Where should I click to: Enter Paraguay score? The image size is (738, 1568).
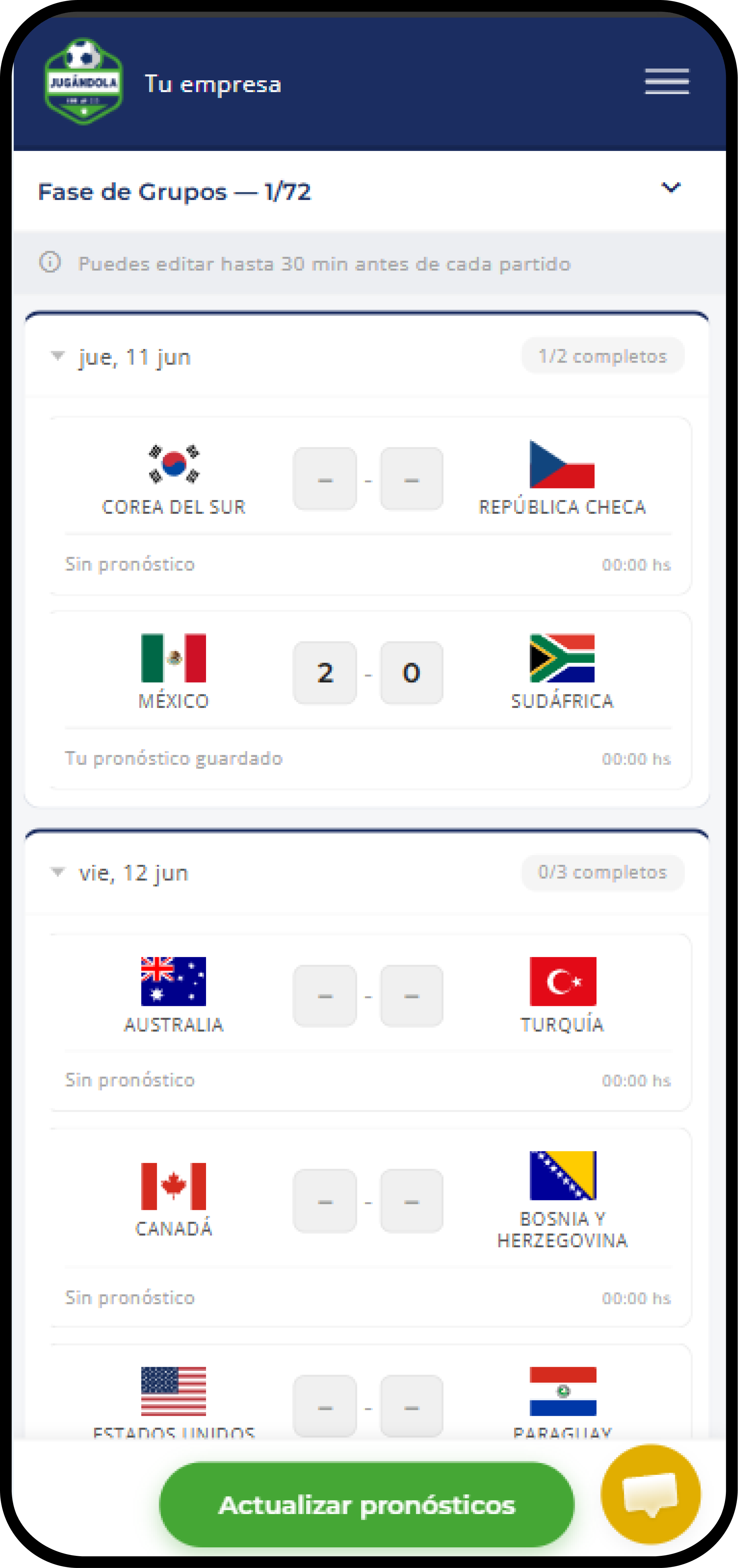coord(412,1406)
